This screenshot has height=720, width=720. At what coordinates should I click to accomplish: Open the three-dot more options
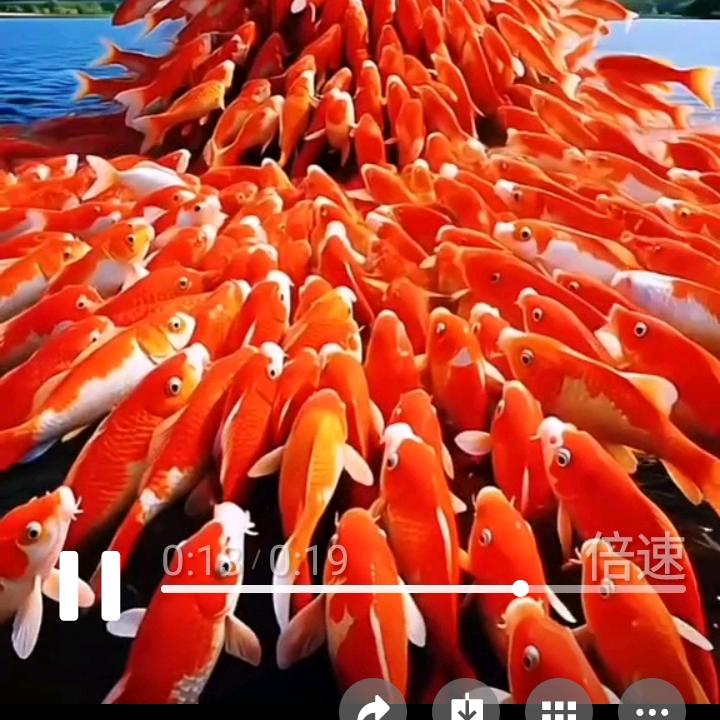pyautogui.click(x=652, y=705)
